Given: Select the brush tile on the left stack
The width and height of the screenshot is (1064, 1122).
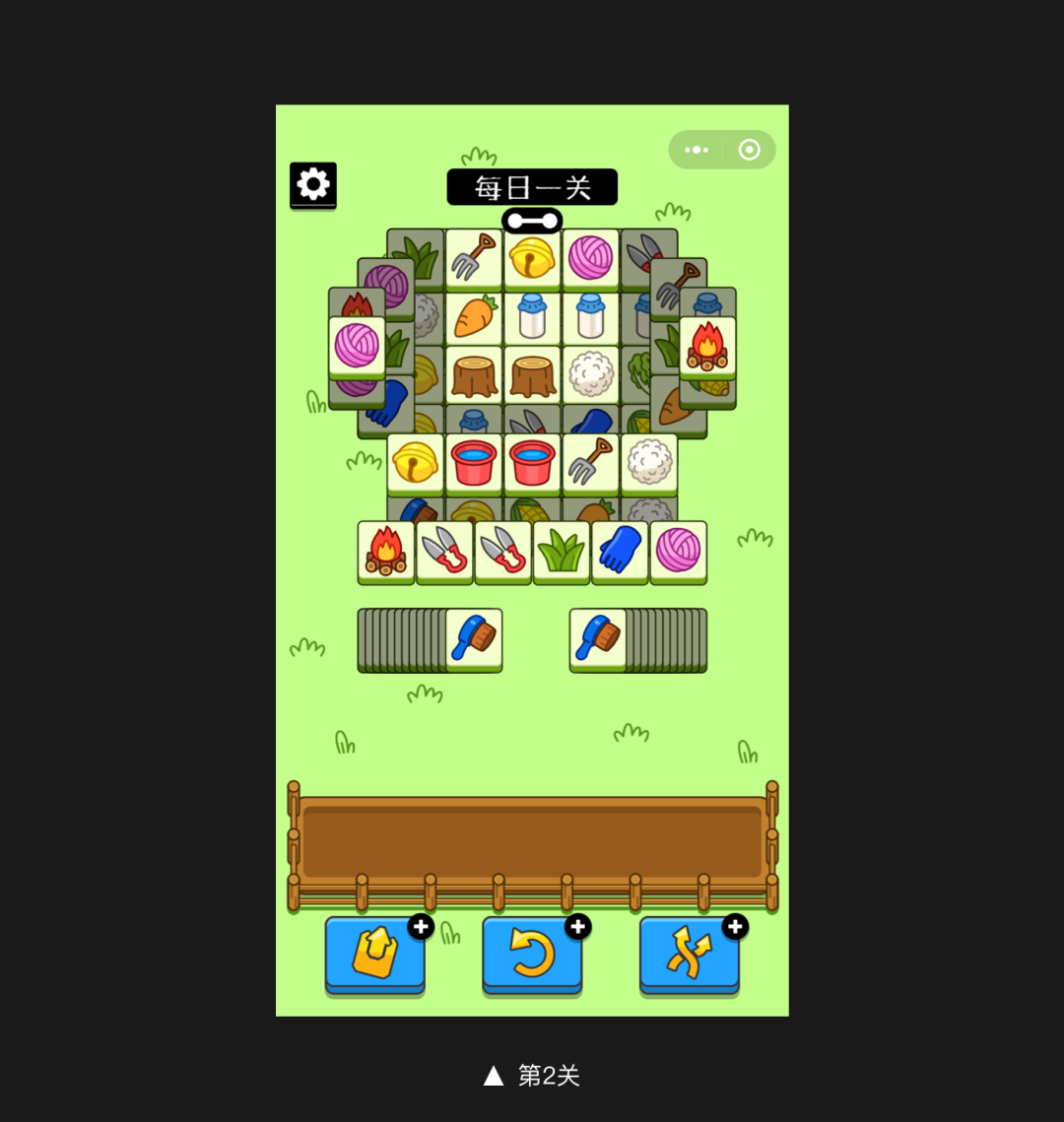Looking at the screenshot, I should coord(474,637).
